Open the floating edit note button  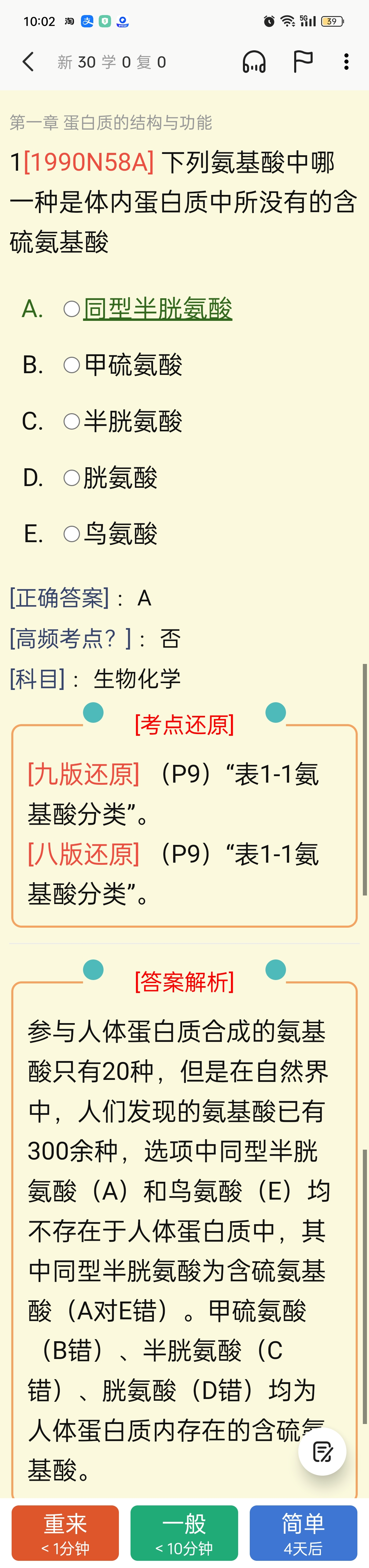point(322,1452)
